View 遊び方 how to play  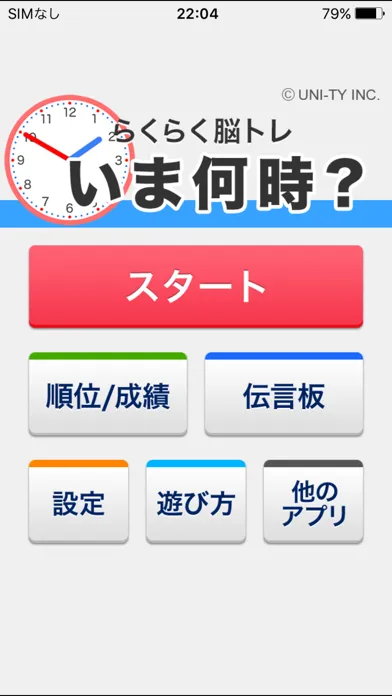[196, 502]
